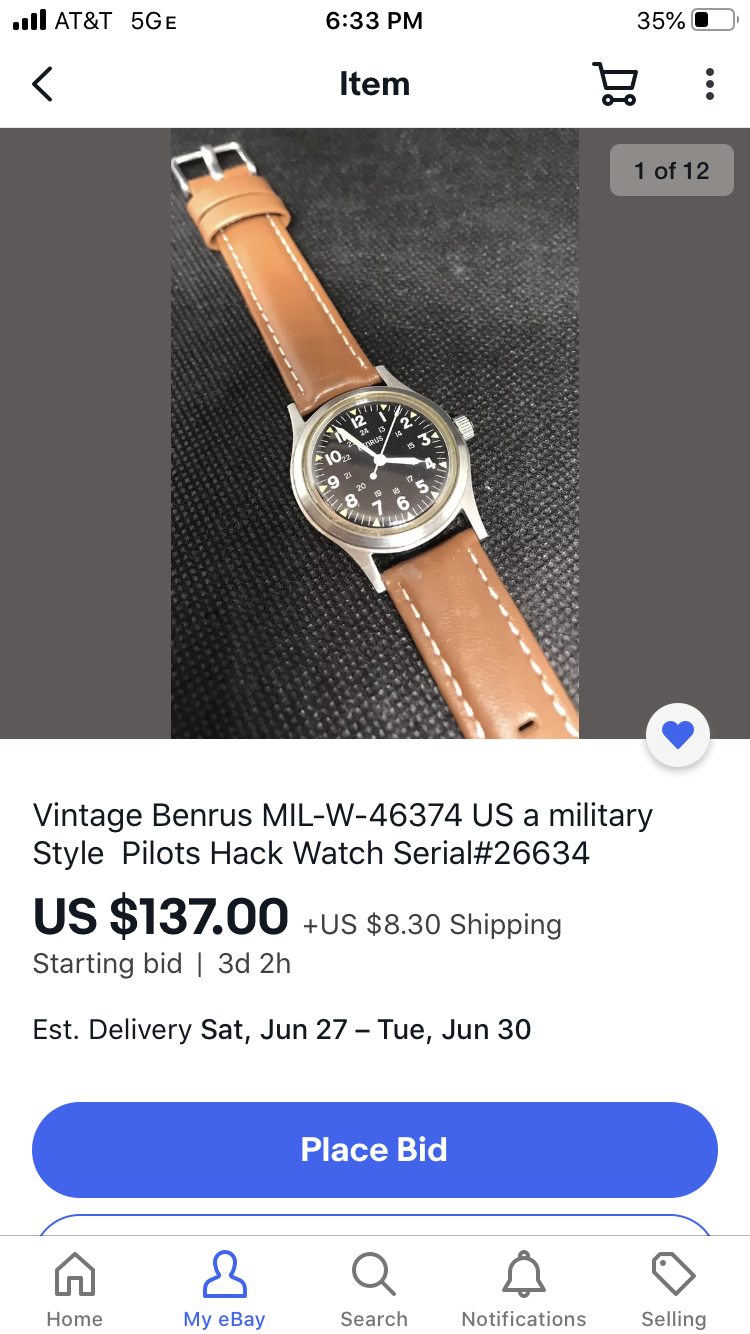Open the three-dot overflow menu

pos(709,84)
